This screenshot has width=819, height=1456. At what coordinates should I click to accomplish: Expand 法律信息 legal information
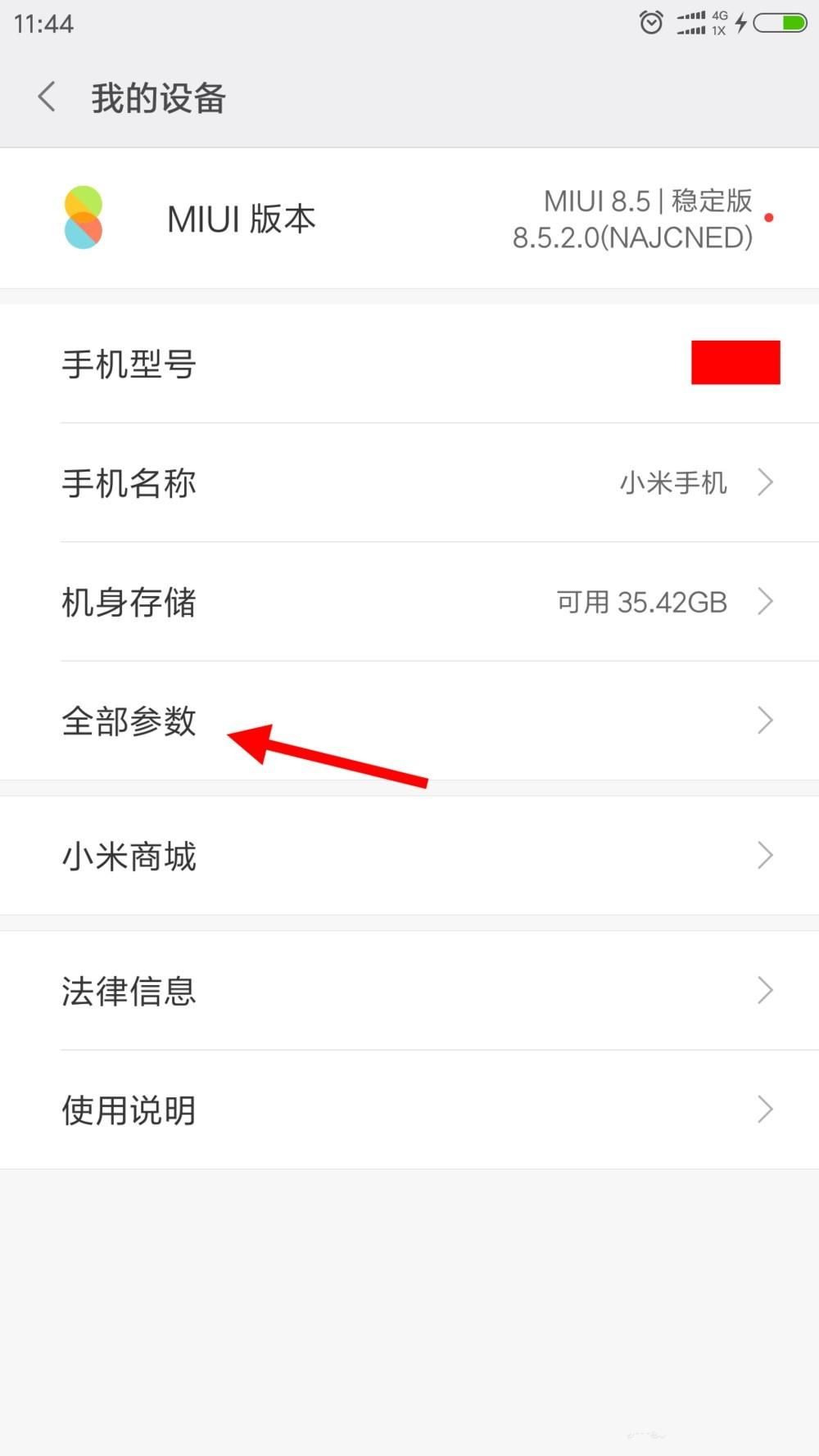pos(409,991)
